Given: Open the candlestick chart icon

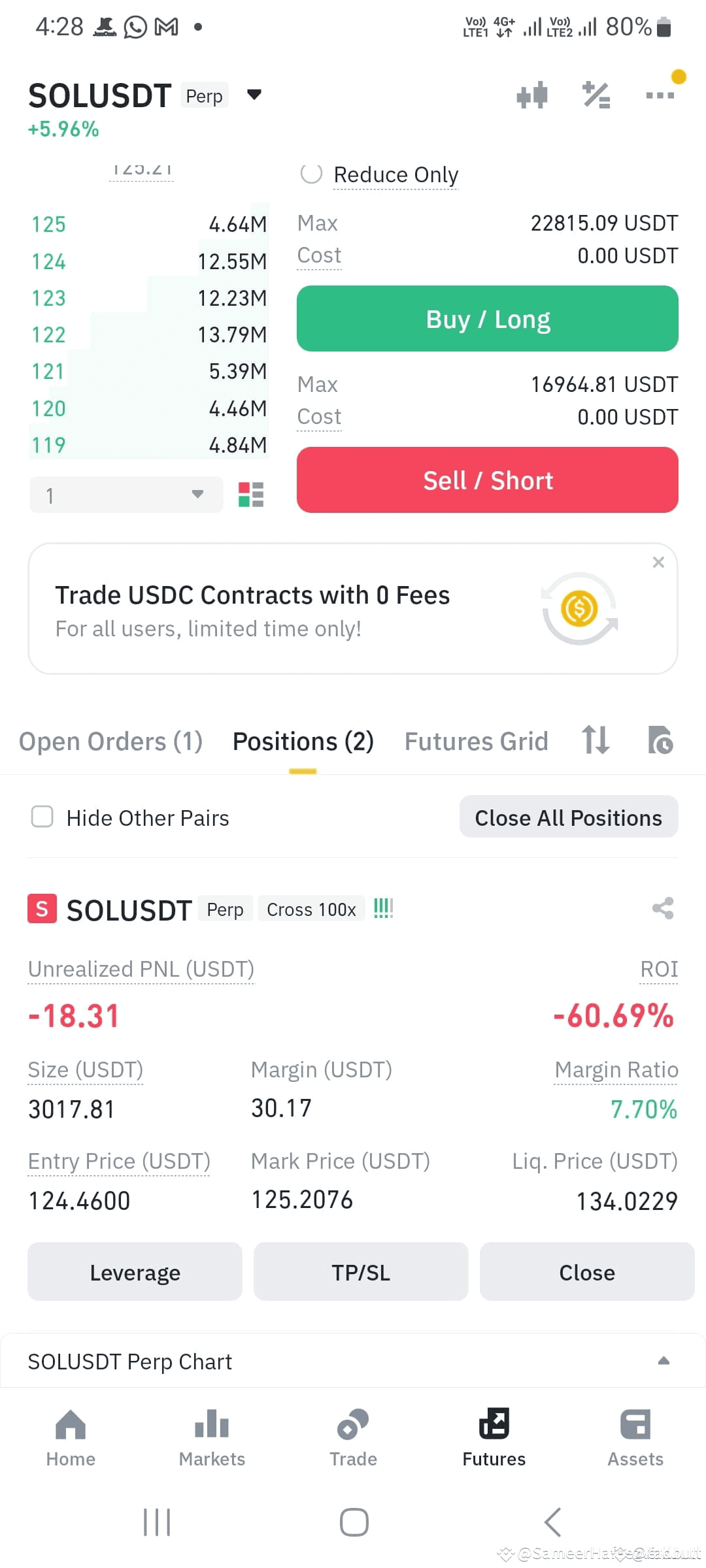Looking at the screenshot, I should tap(532, 95).
